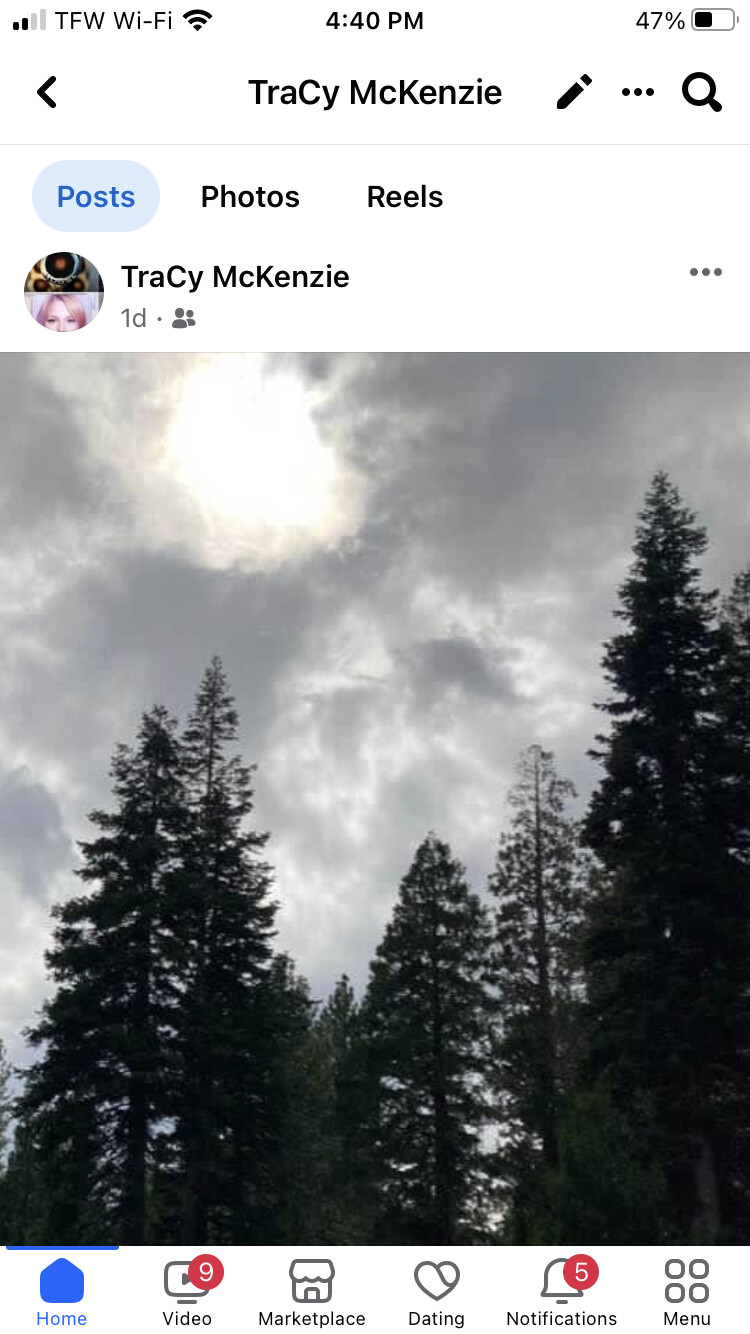
Task: Switch to the Photos tab
Action: coord(250,197)
